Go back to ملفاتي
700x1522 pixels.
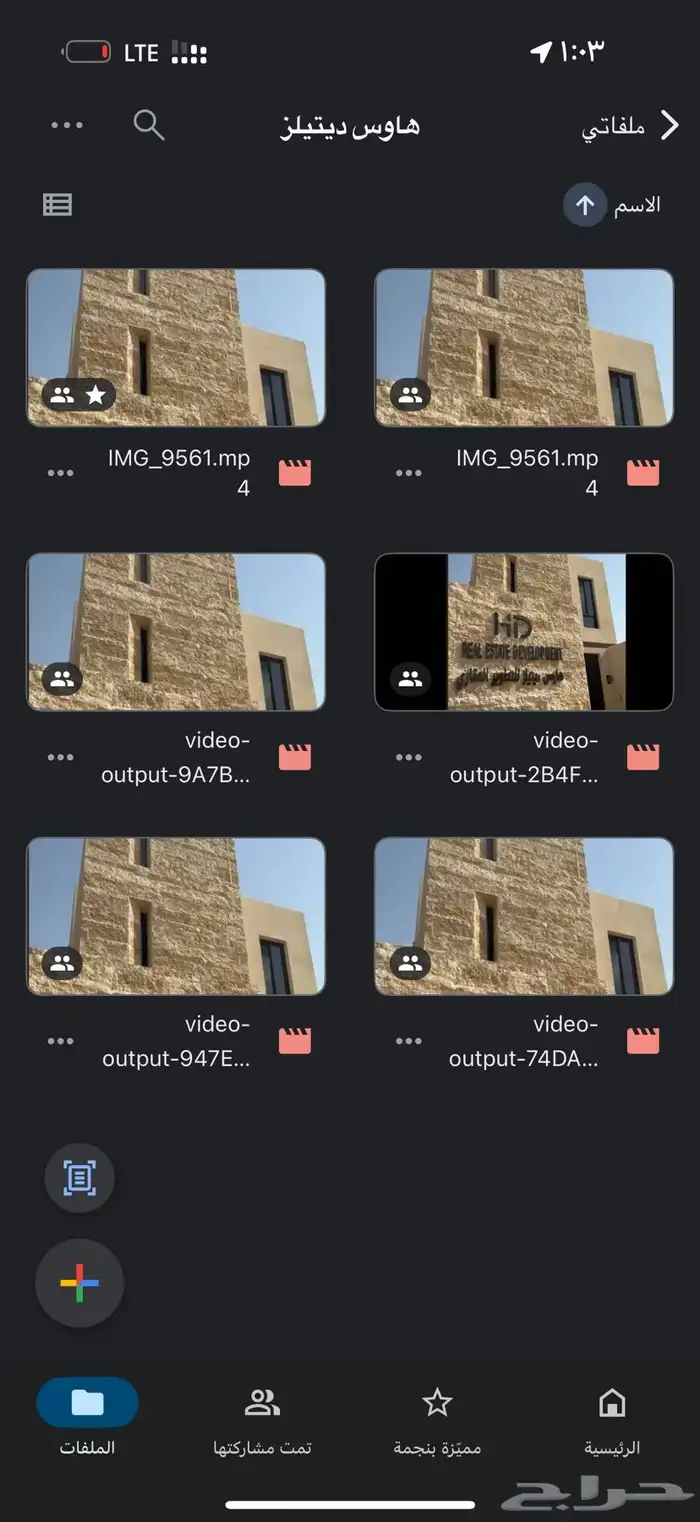coord(632,127)
